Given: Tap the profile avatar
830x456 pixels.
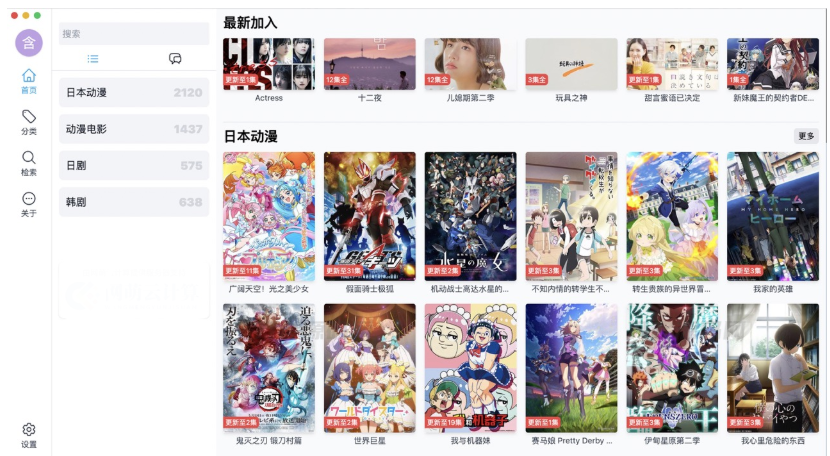Looking at the screenshot, I should coord(29,43).
